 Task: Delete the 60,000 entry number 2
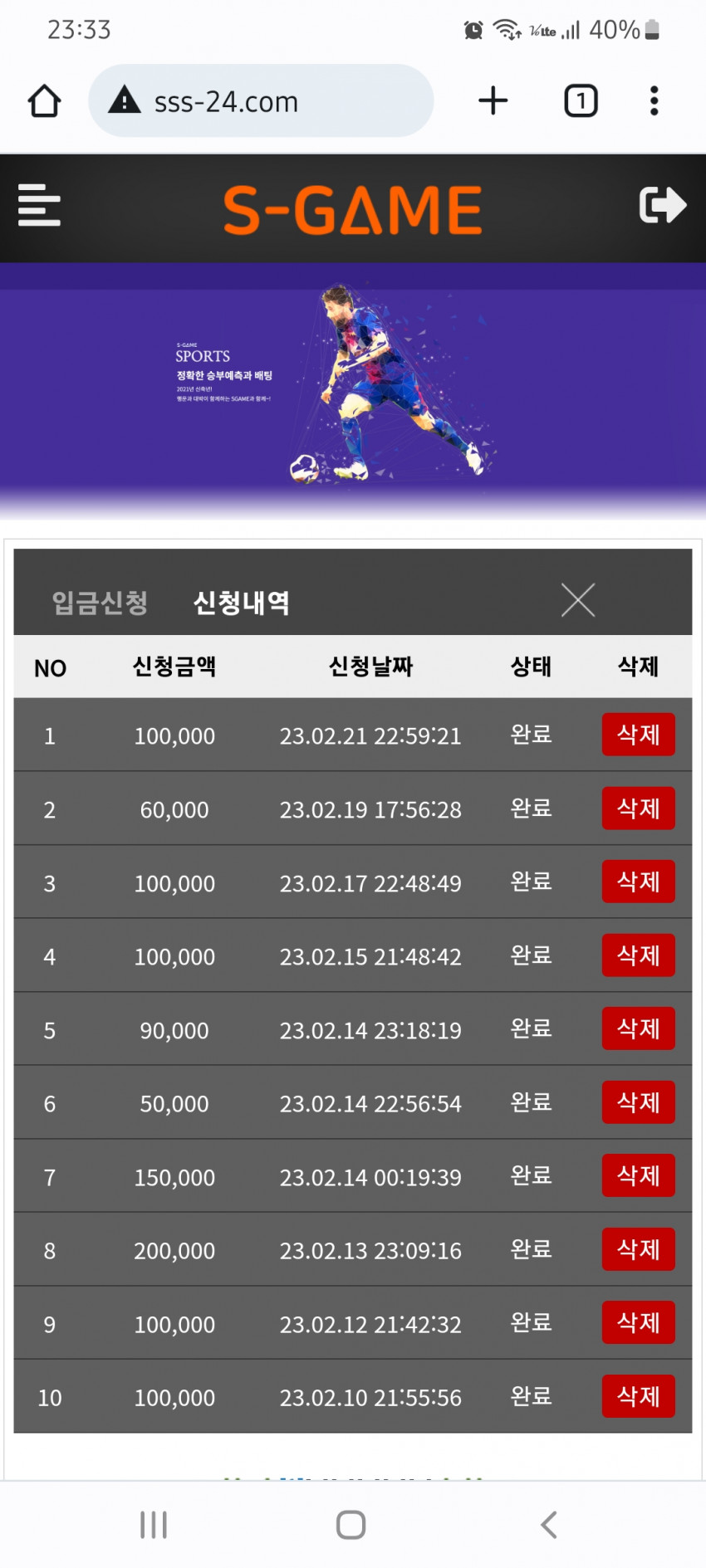point(638,808)
